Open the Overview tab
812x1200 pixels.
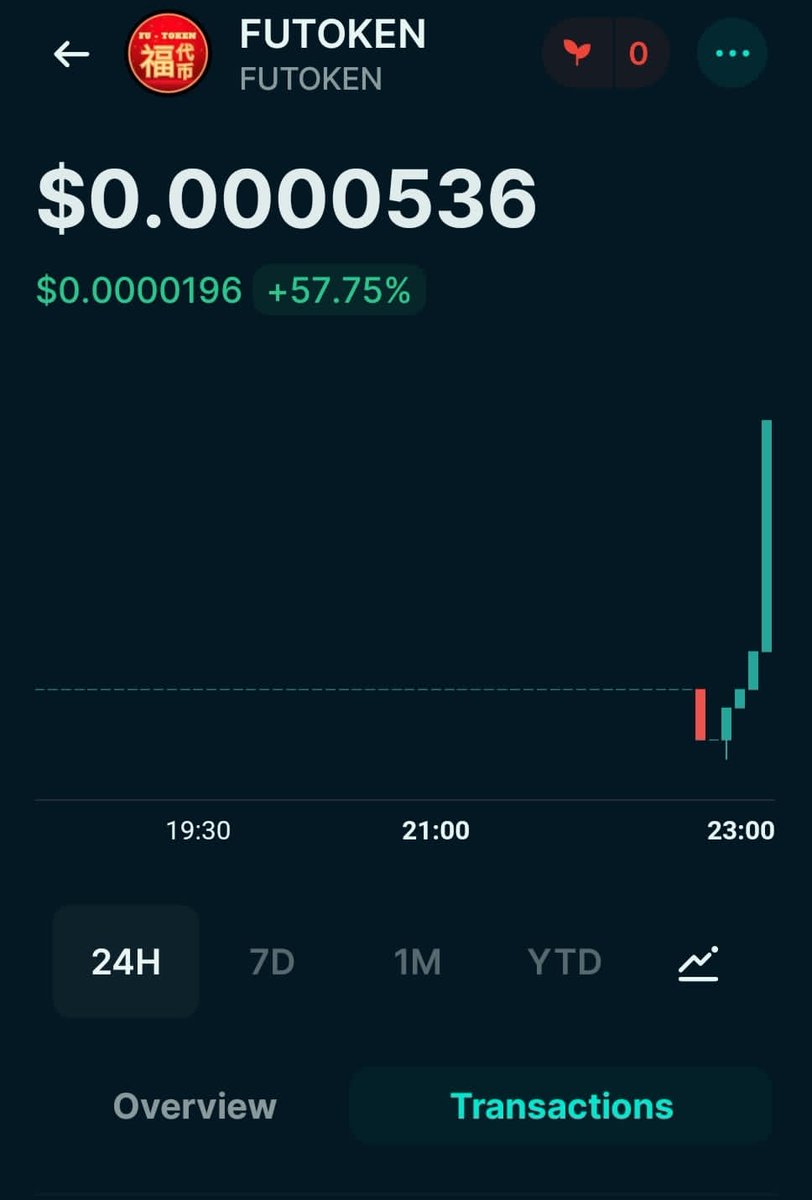point(195,1106)
